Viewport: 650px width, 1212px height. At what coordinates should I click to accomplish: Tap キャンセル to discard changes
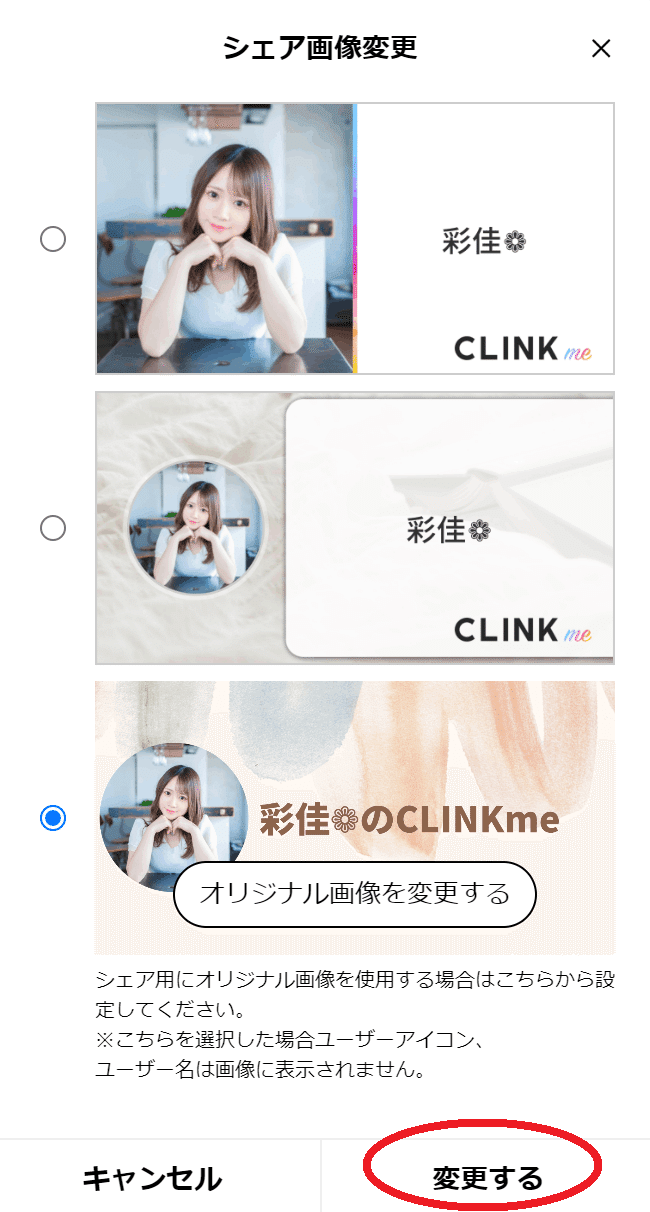152,1178
